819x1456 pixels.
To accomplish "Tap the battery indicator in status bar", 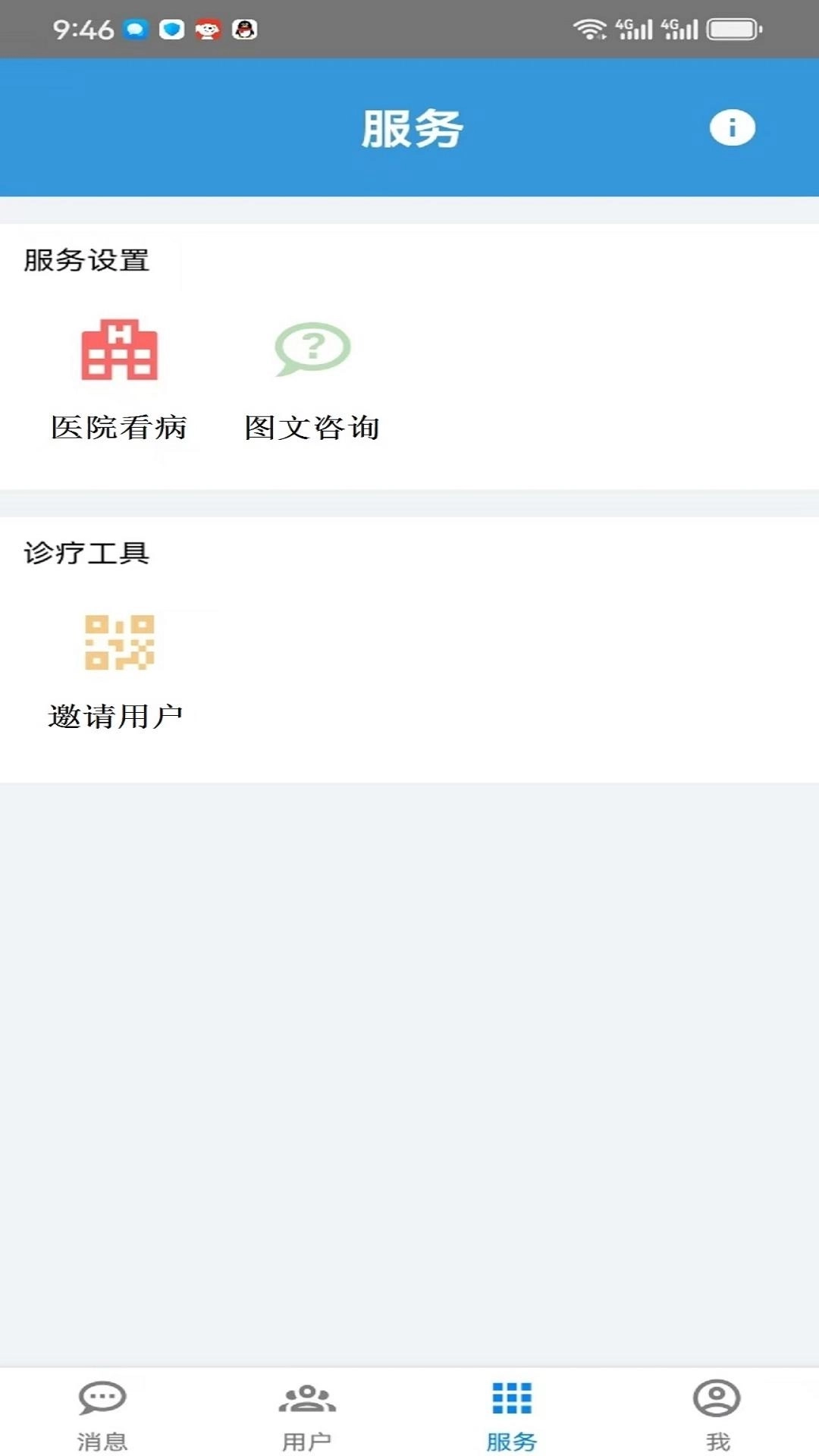I will (x=730, y=29).
